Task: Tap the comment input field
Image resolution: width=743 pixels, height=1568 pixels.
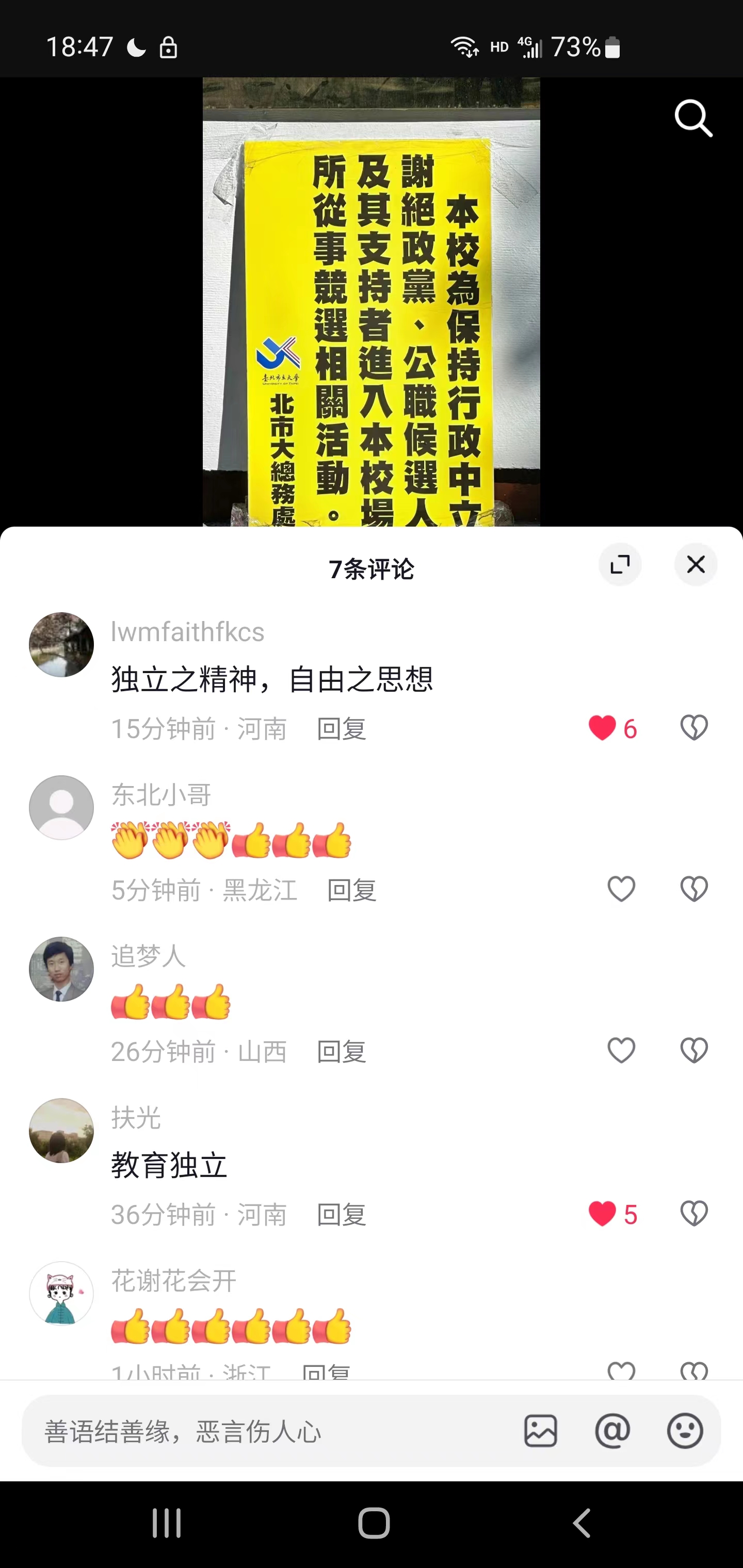Action: pos(268,1431)
